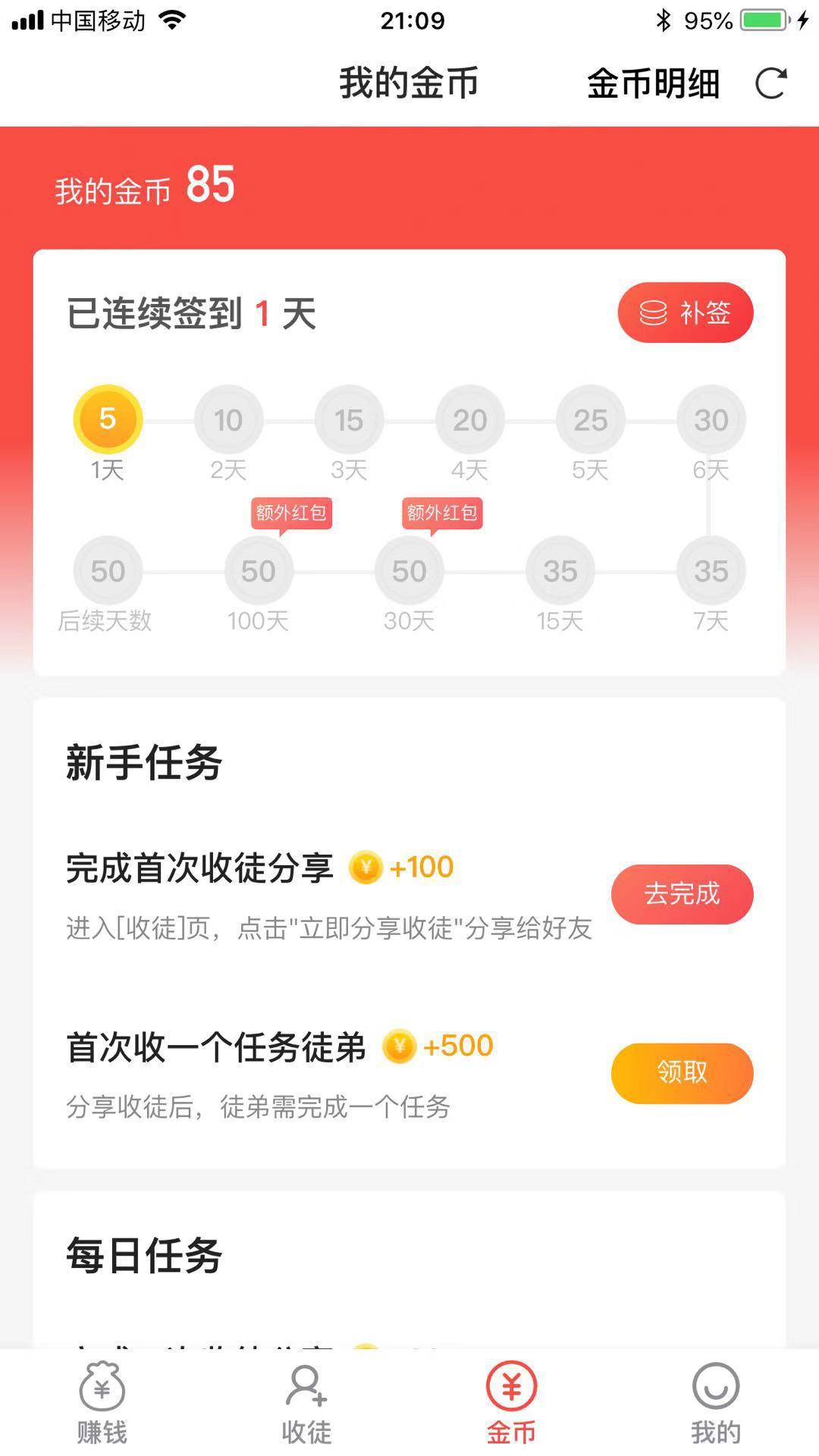
Task: Click the 35-coin 7天 sign-in circle
Action: [x=710, y=570]
